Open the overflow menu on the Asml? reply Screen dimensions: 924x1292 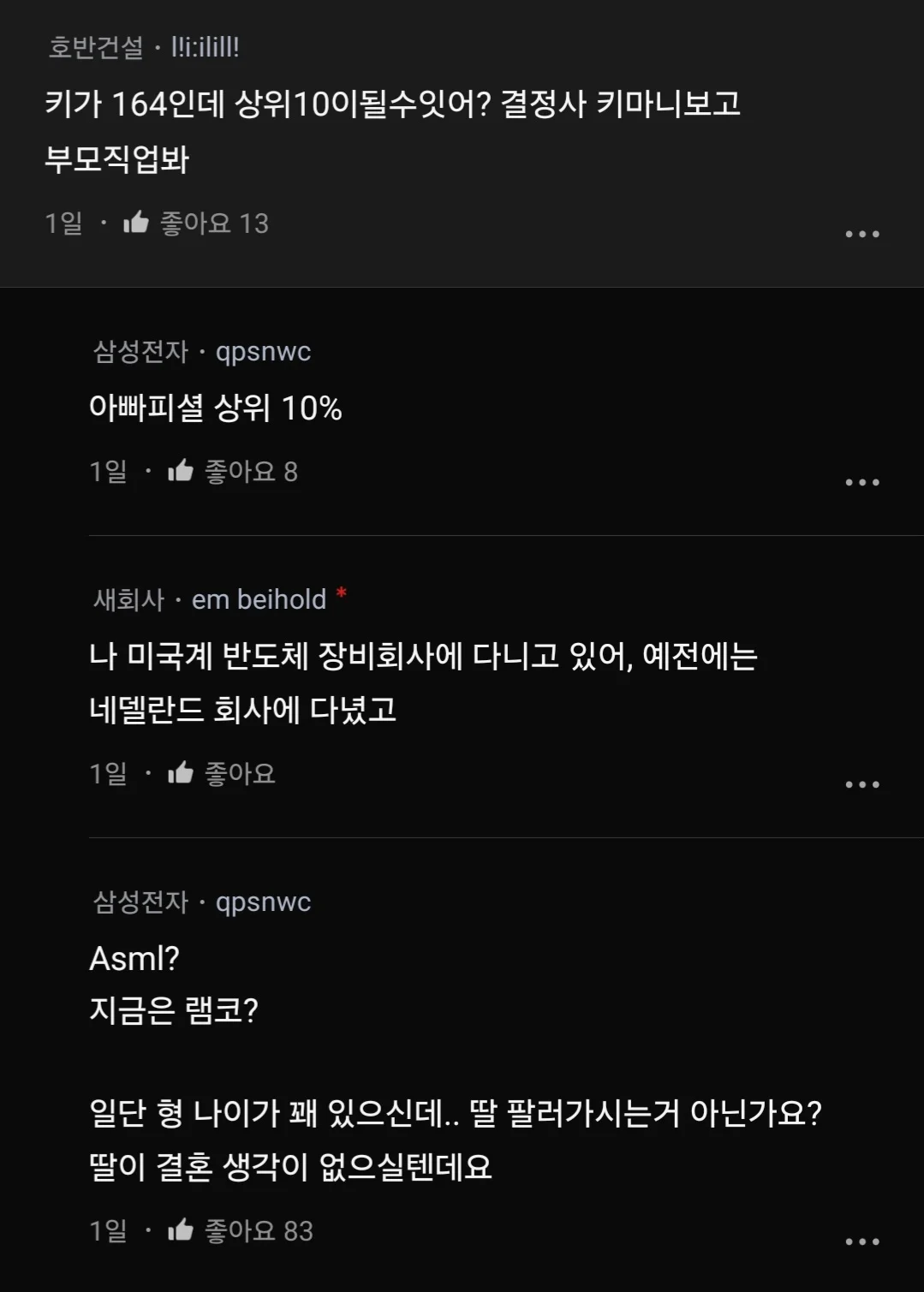click(x=861, y=1241)
